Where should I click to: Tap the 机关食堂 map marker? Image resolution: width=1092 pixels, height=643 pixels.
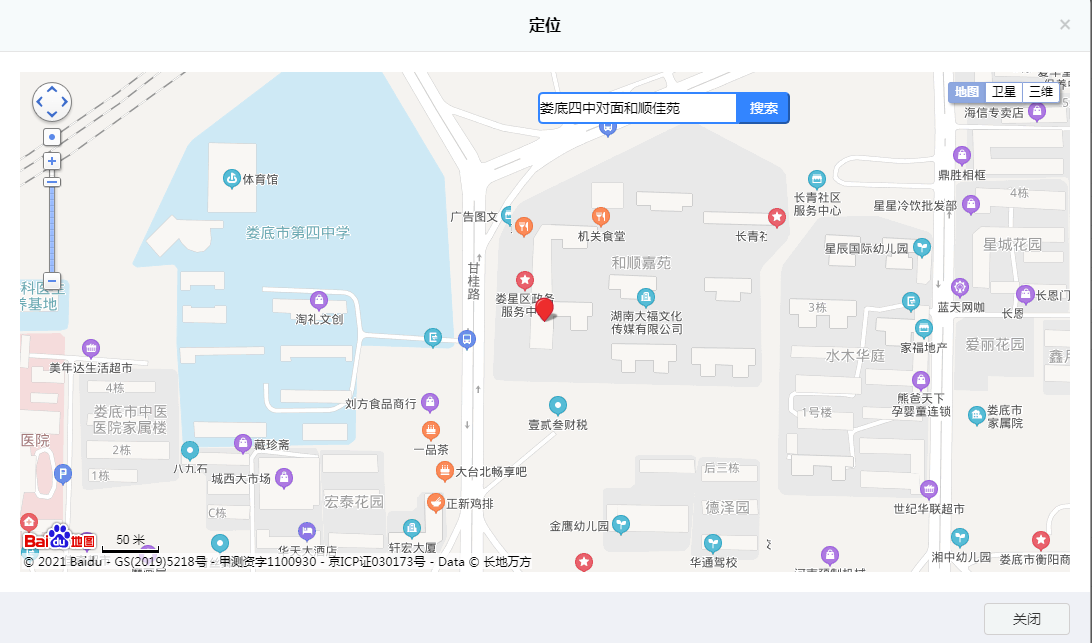pyautogui.click(x=600, y=215)
